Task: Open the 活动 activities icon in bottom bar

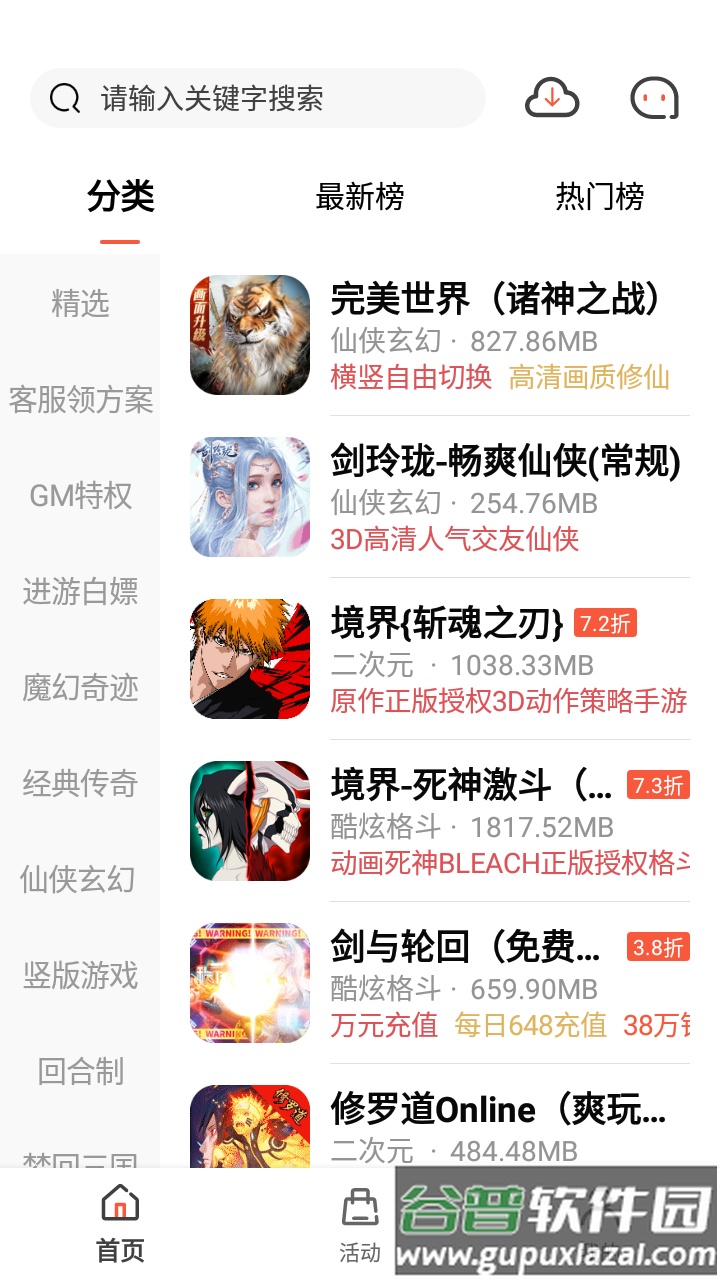Action: click(360, 1210)
